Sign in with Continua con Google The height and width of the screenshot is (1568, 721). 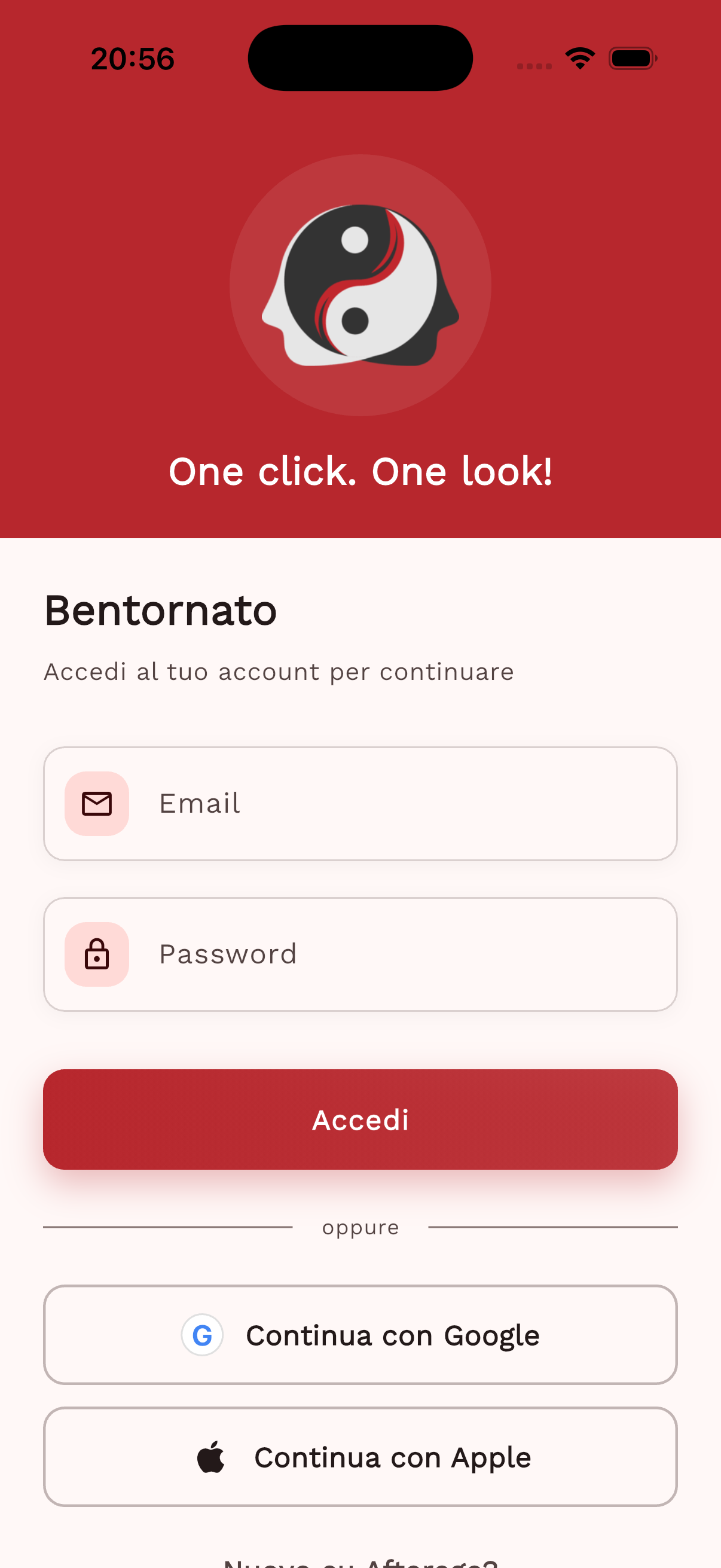[360, 1335]
